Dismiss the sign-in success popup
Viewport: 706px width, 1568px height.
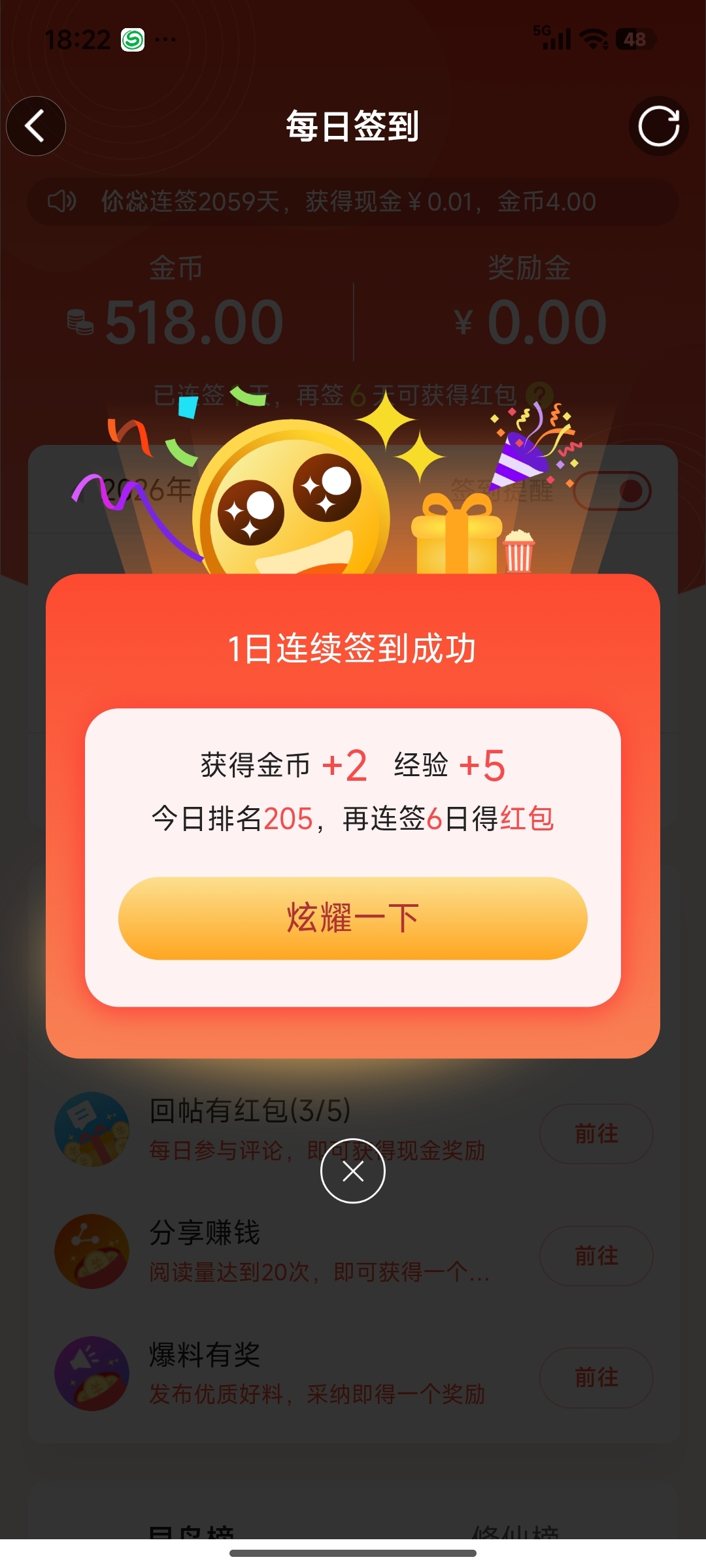pos(352,1171)
